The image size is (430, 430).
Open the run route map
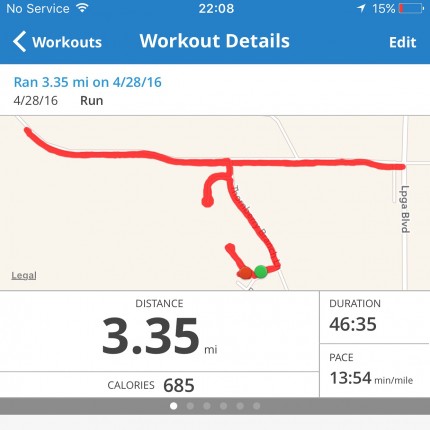tap(215, 203)
